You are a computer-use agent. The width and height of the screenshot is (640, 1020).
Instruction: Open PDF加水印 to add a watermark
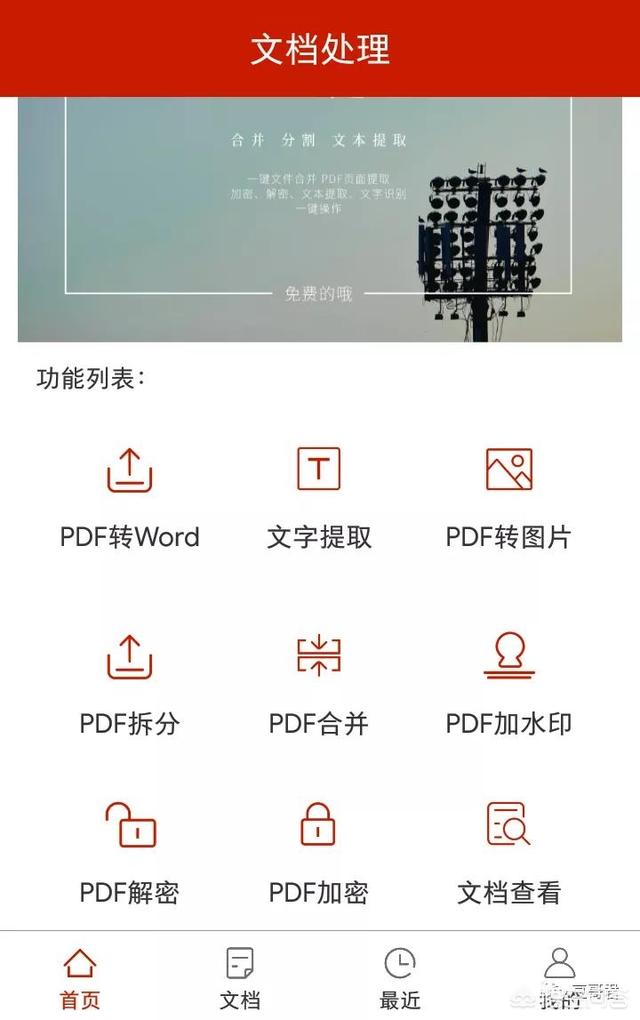(508, 684)
